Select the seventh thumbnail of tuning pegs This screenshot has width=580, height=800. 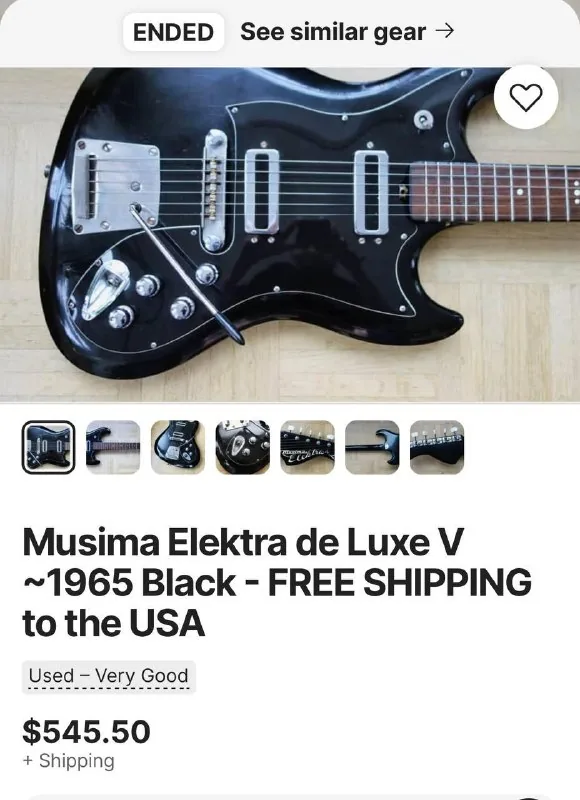coord(437,447)
